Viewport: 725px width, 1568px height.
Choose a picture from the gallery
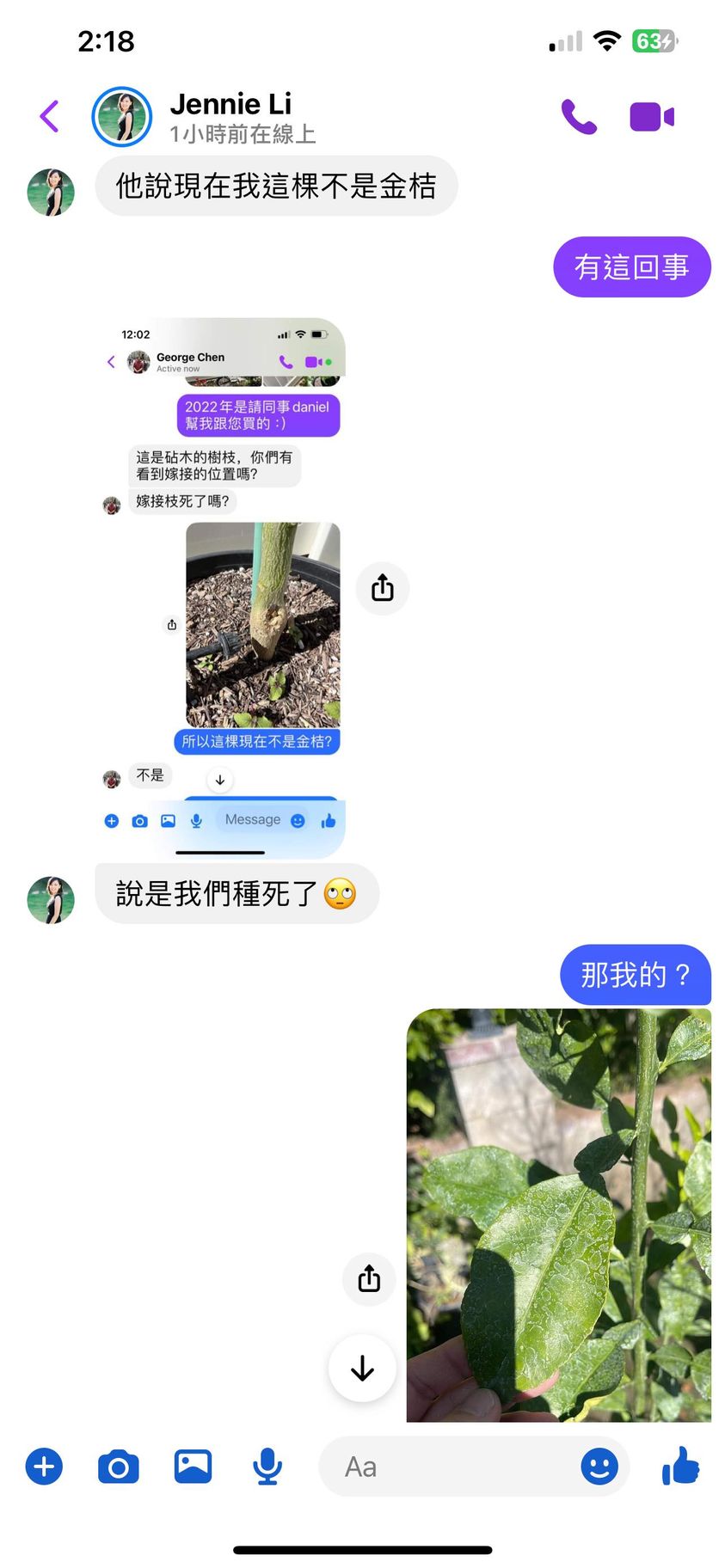click(194, 1467)
